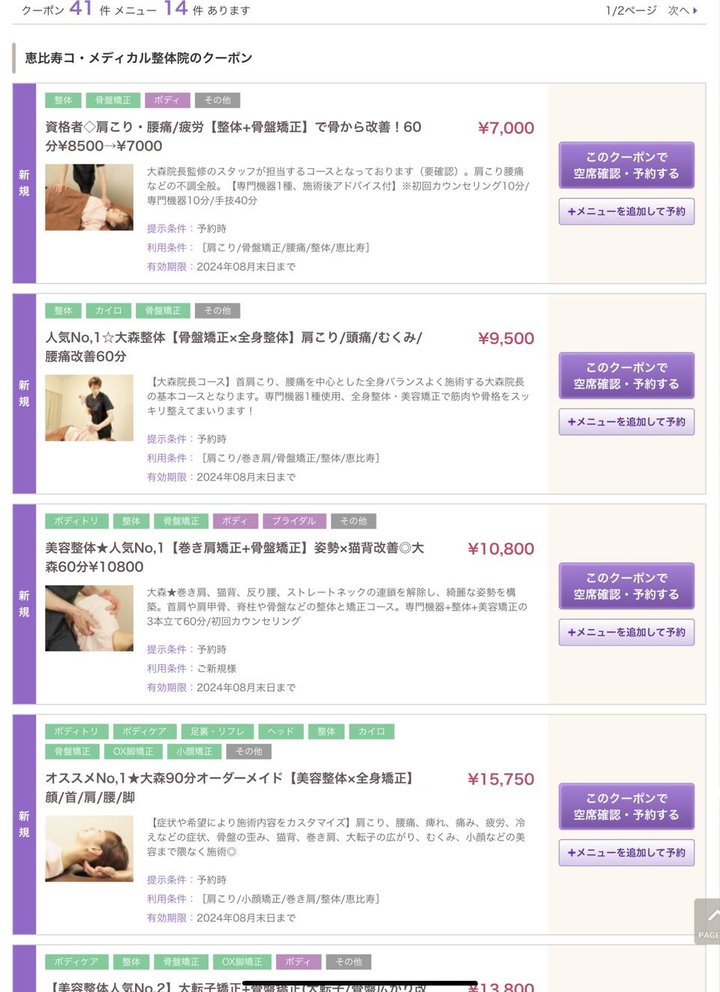
Task: Reserve with the ¥7,000 coupon
Action: (626, 165)
